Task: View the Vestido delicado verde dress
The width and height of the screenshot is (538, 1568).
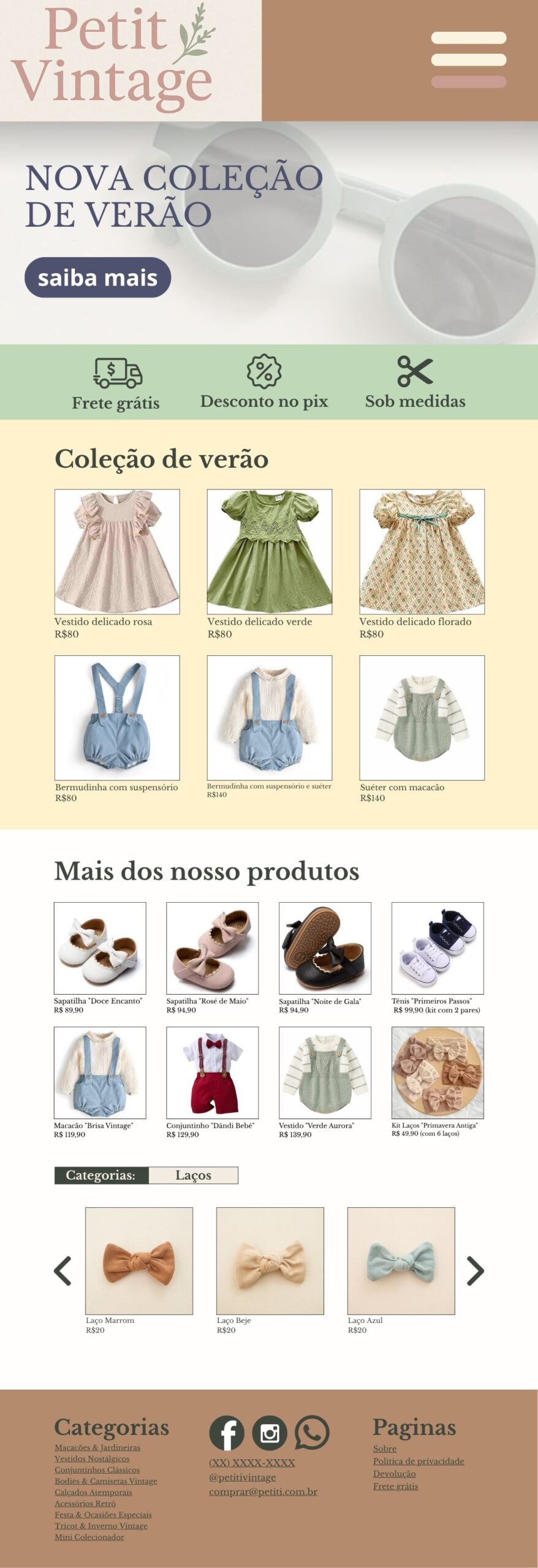Action: coord(269,551)
